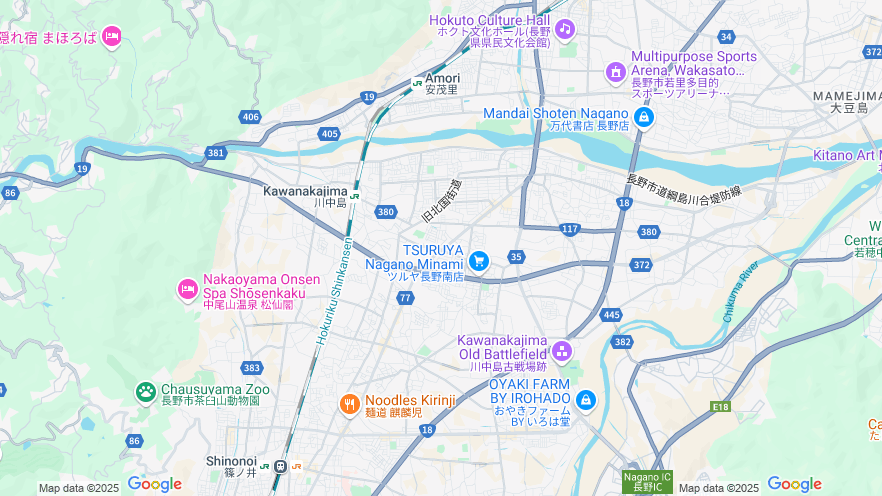The width and height of the screenshot is (882, 496).
Task: Select the Kawanakajima Old Battlefield marker
Action: (561, 350)
